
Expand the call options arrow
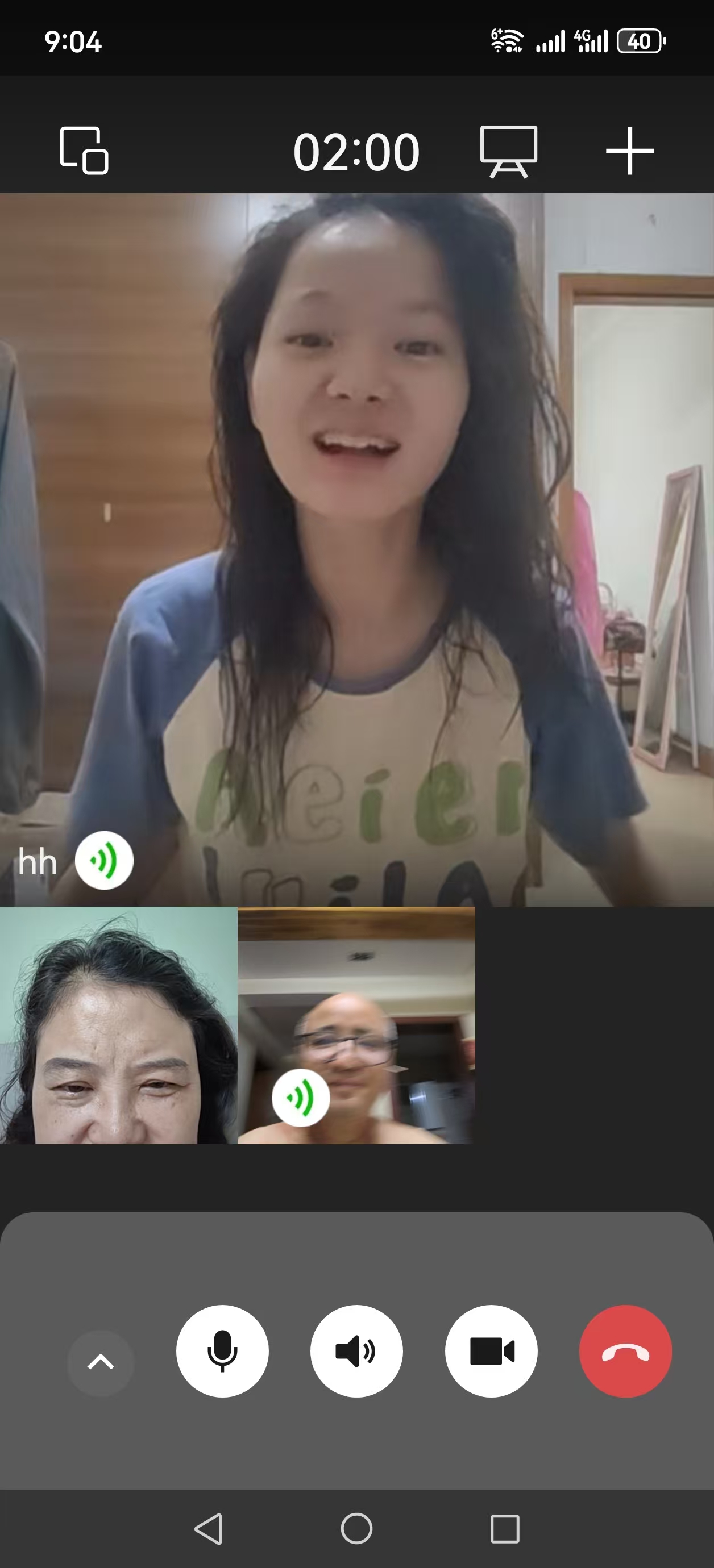pos(101,1361)
